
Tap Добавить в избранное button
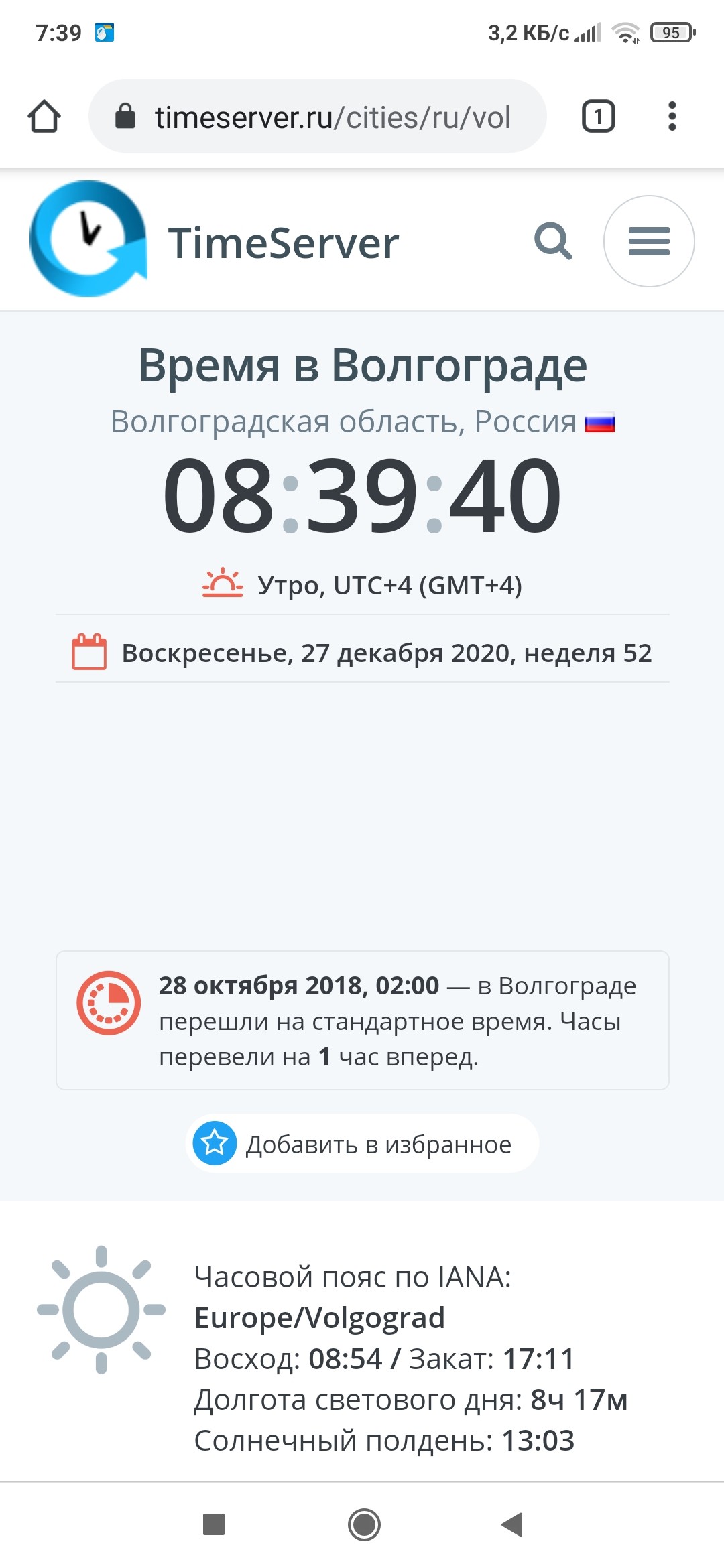tap(362, 1143)
